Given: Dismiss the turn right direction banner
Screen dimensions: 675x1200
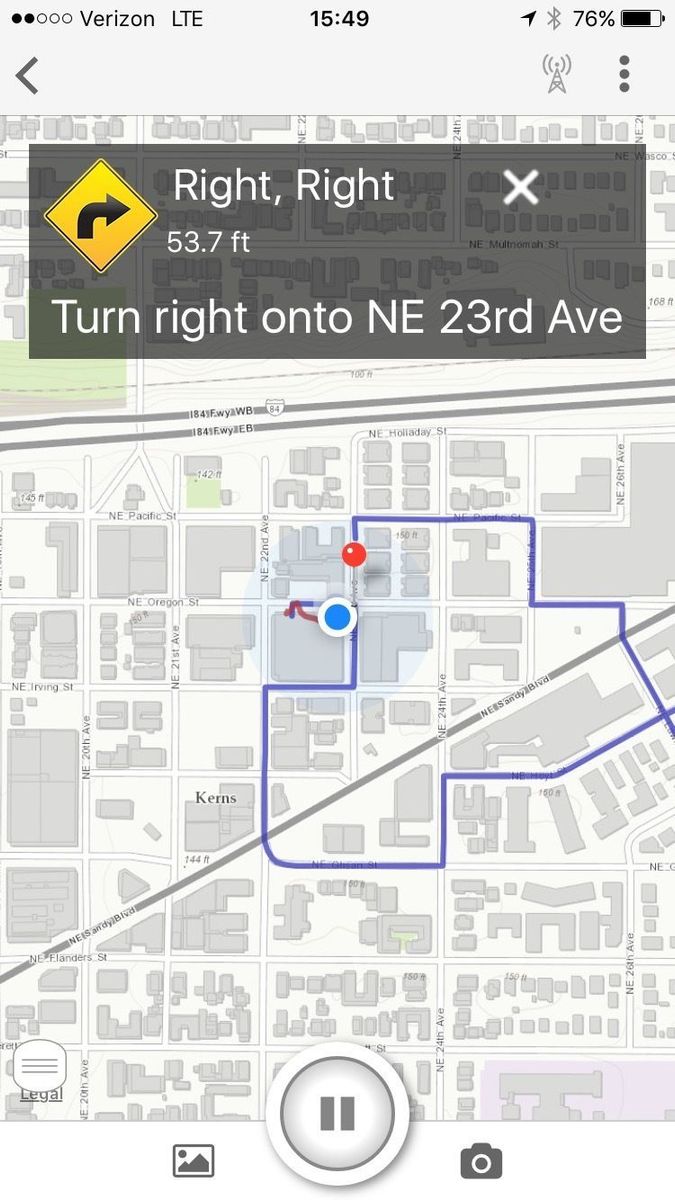Looking at the screenshot, I should tap(521, 187).
